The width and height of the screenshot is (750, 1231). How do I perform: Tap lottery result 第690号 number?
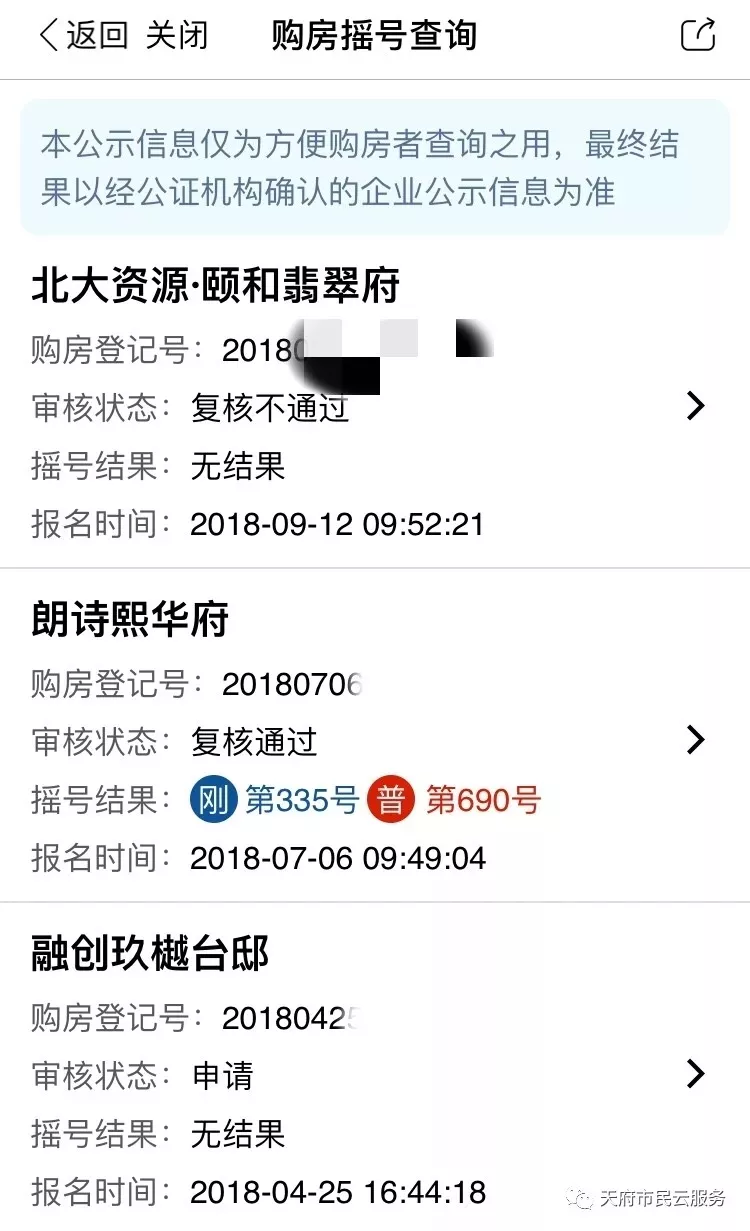click(x=482, y=799)
